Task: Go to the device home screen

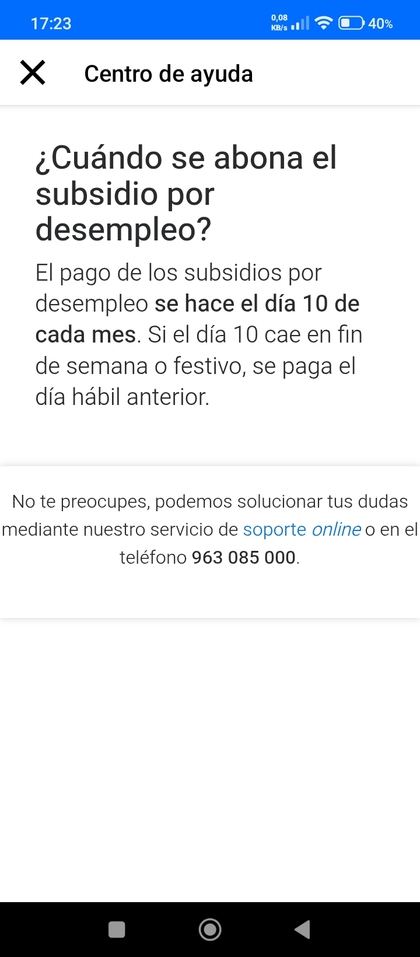Action: (x=210, y=930)
